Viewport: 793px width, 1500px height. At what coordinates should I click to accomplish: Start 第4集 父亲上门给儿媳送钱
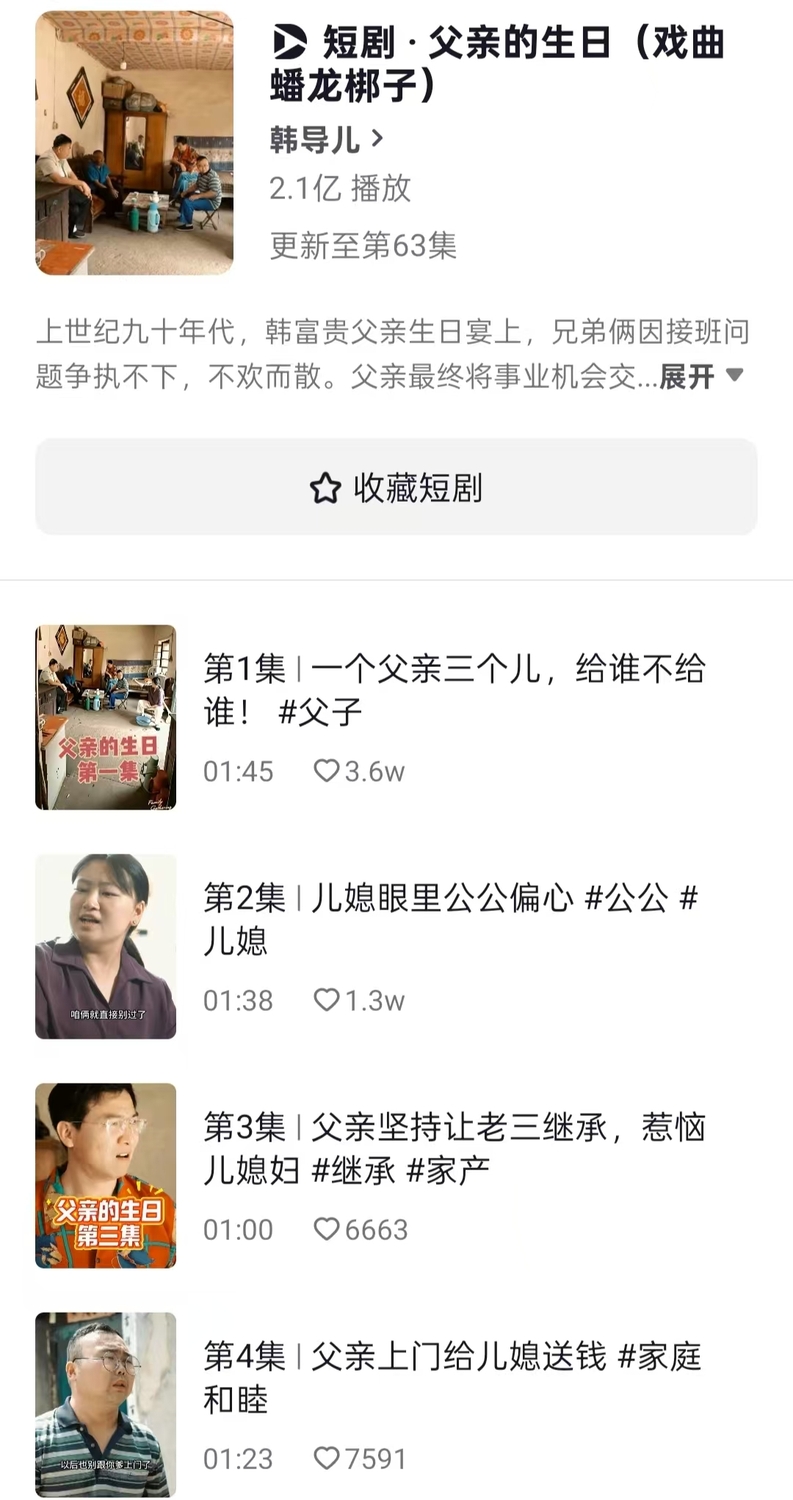coord(452,1376)
